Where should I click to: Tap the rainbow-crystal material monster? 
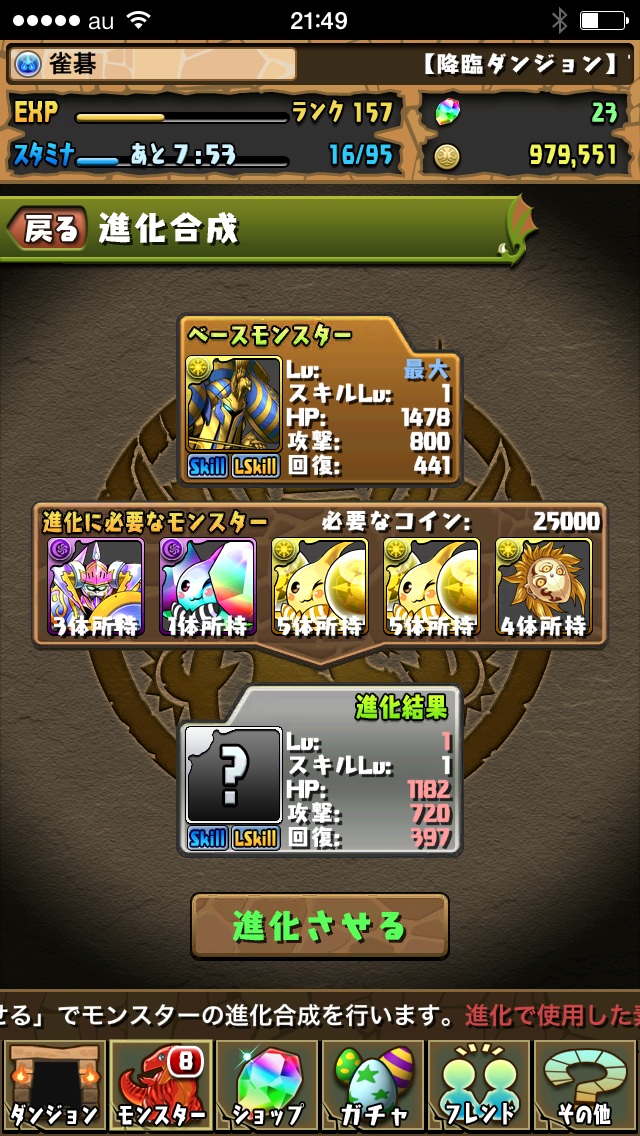click(208, 586)
